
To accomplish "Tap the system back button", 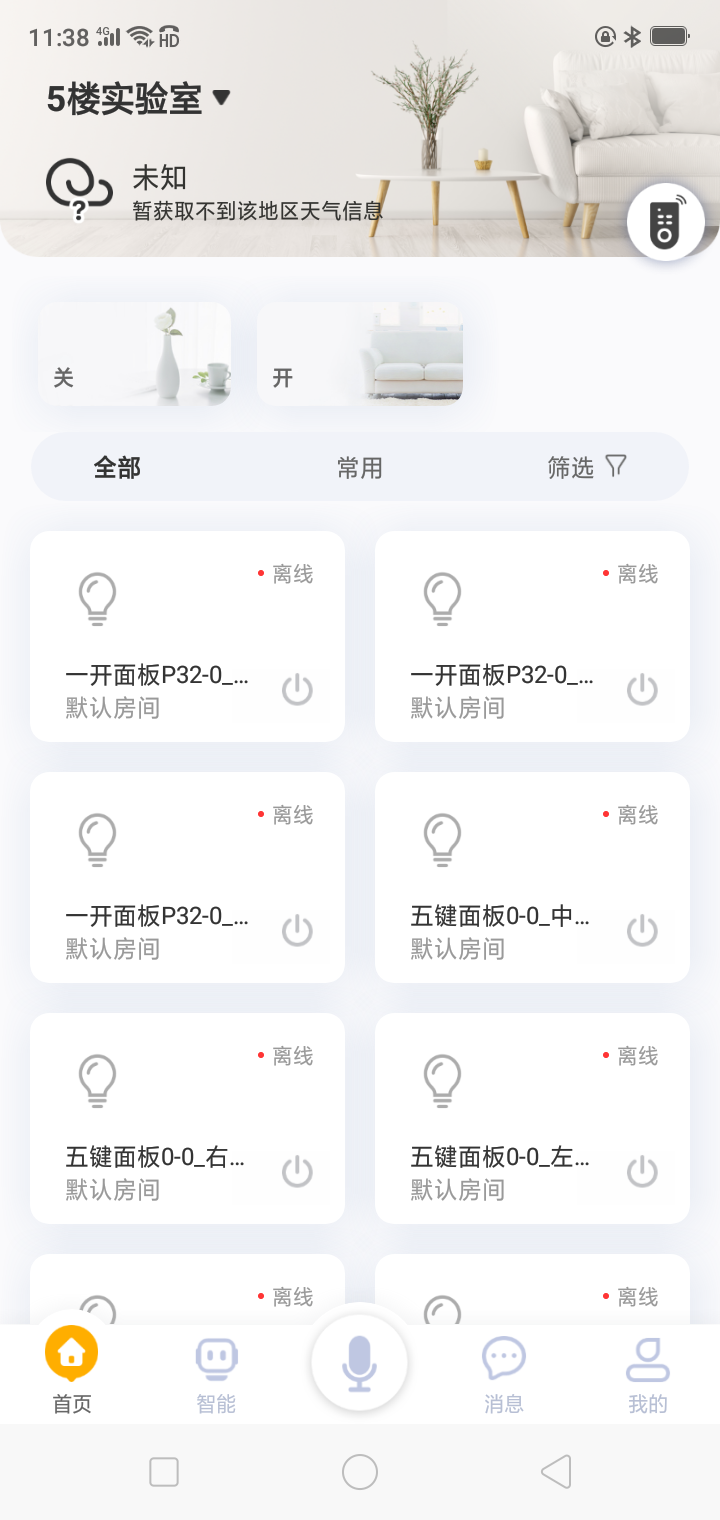I will pyautogui.click(x=556, y=1472).
